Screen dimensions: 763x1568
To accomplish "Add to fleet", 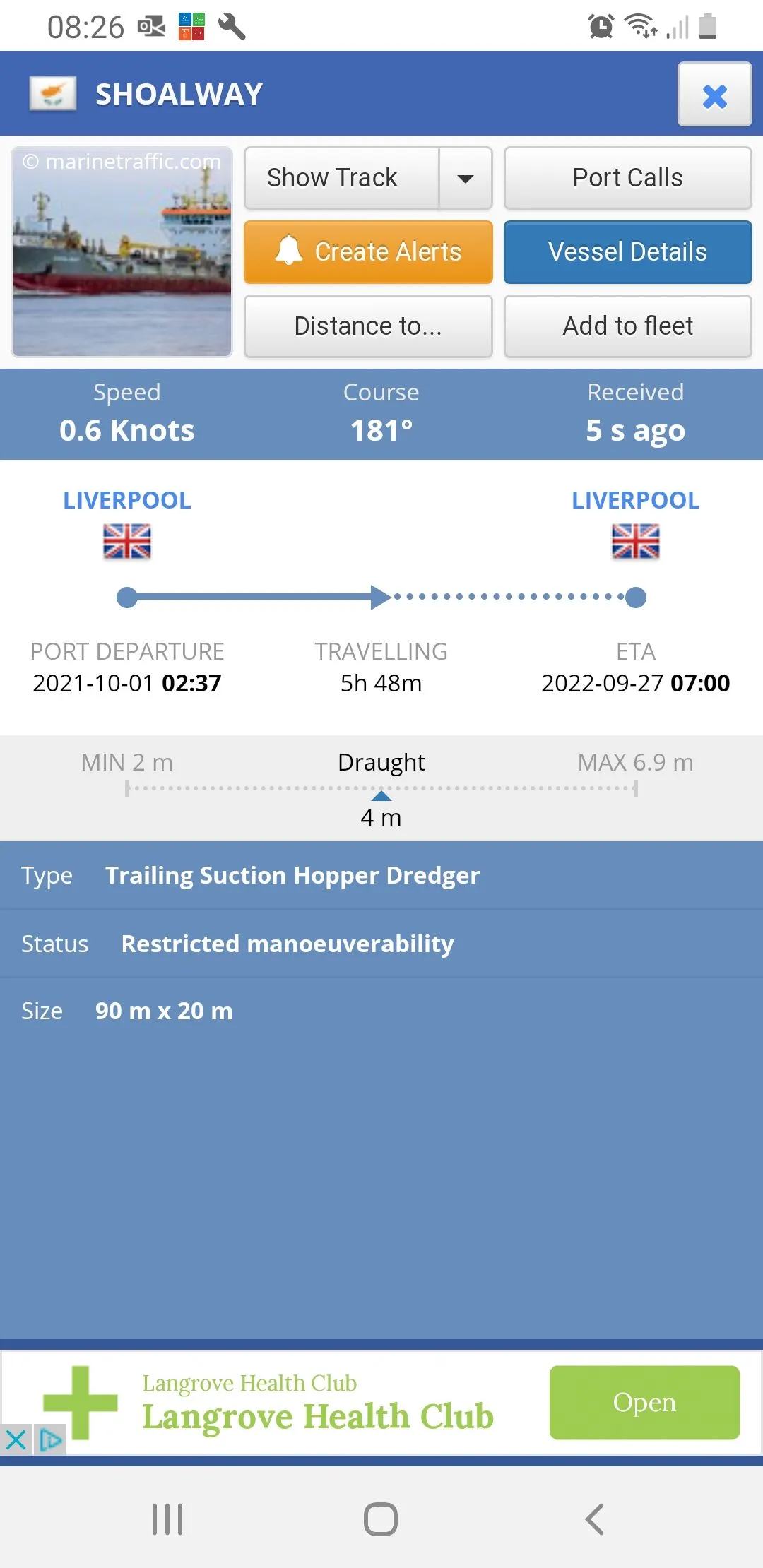I will tap(627, 326).
